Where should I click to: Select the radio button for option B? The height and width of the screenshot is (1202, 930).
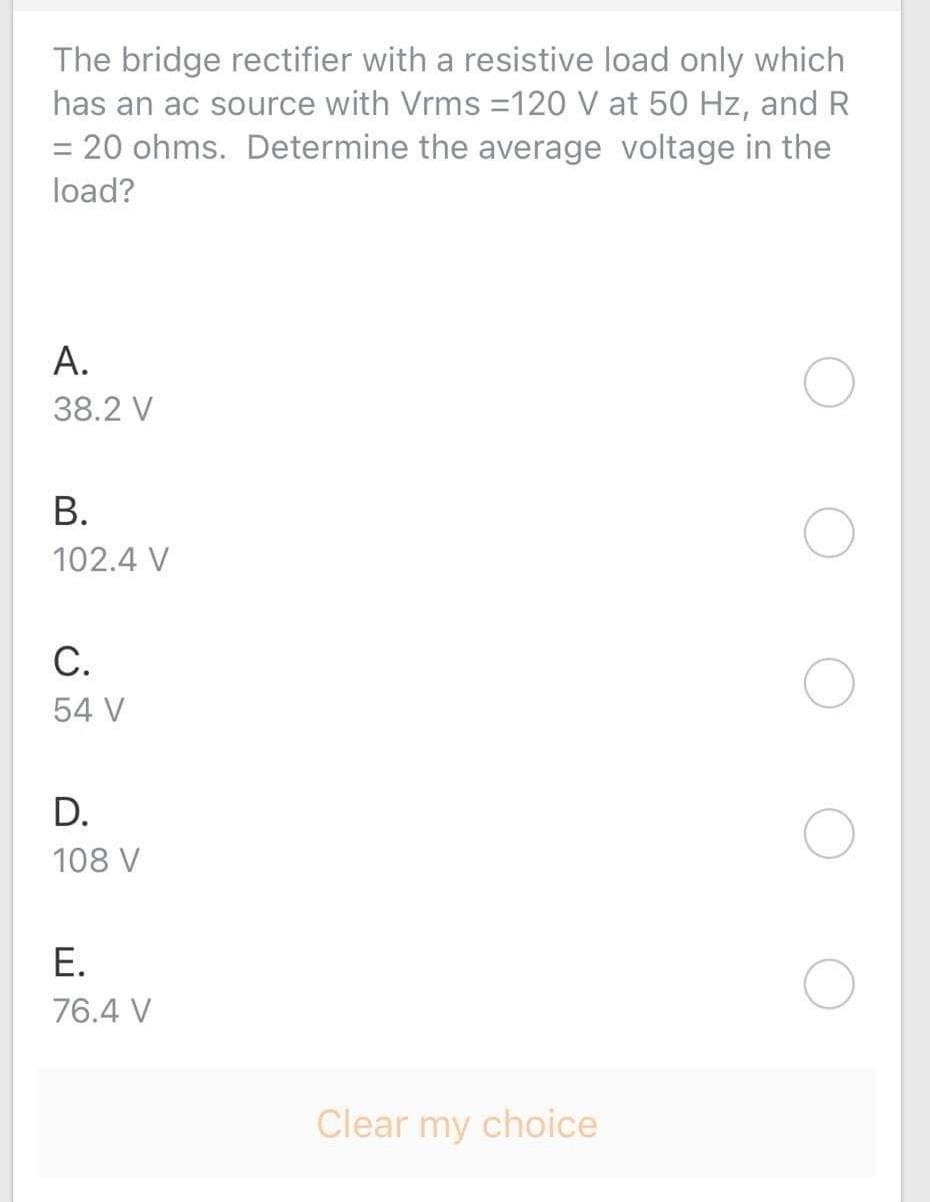(x=830, y=532)
